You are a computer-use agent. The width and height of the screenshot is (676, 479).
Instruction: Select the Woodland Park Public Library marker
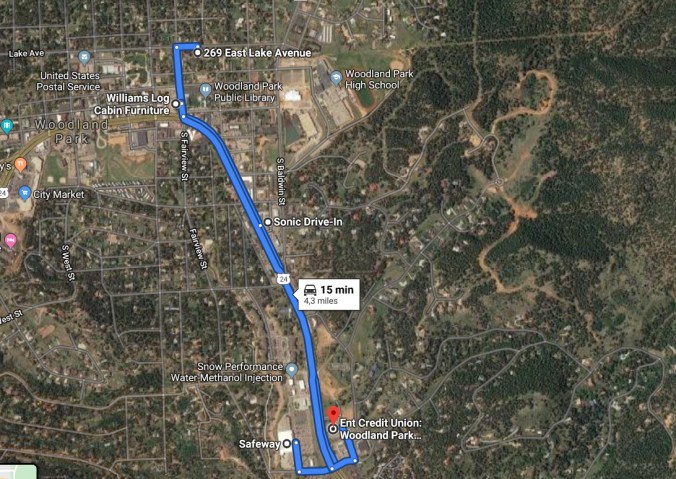pos(205,88)
